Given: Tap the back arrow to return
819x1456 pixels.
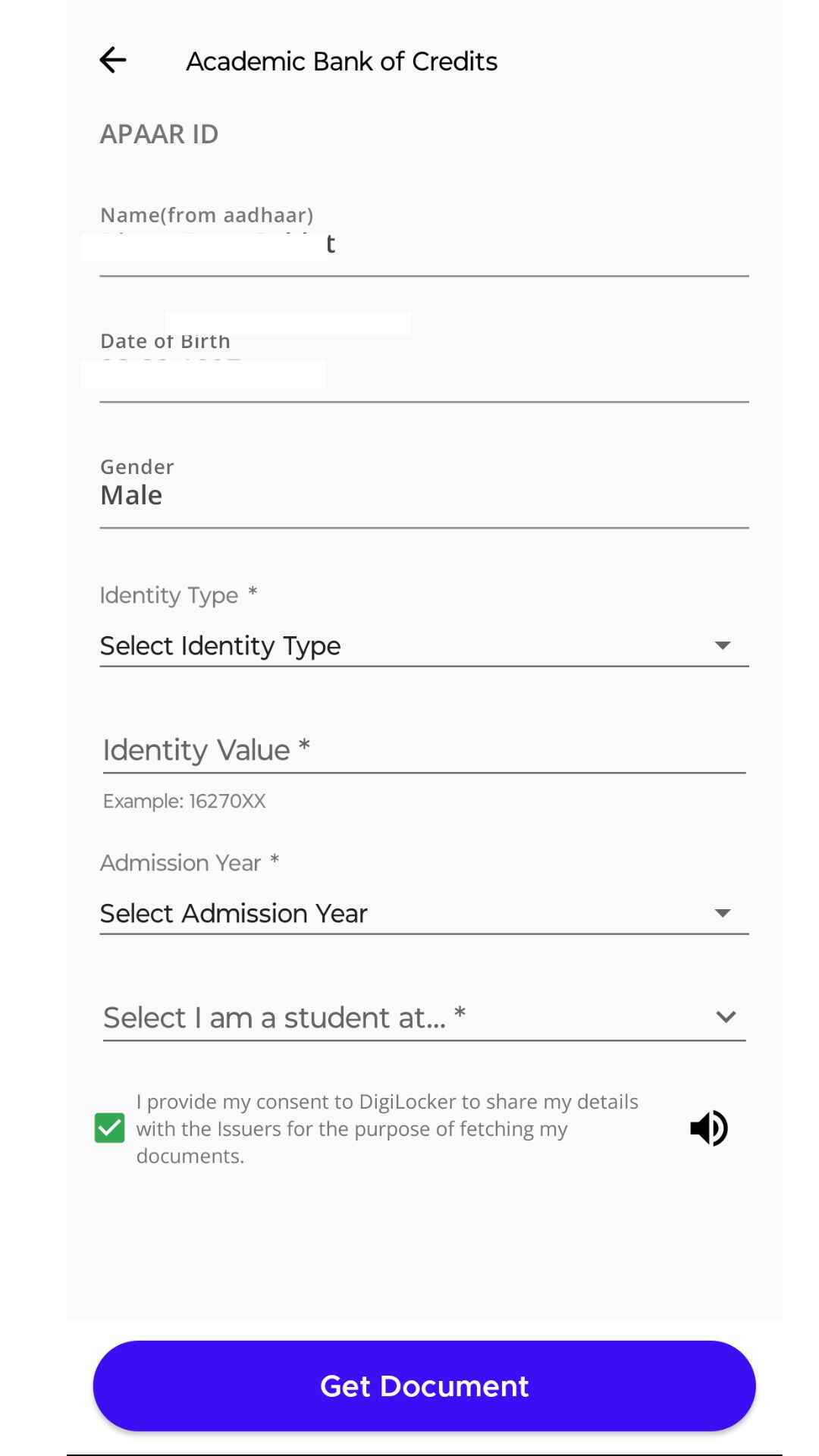Looking at the screenshot, I should point(112,60).
